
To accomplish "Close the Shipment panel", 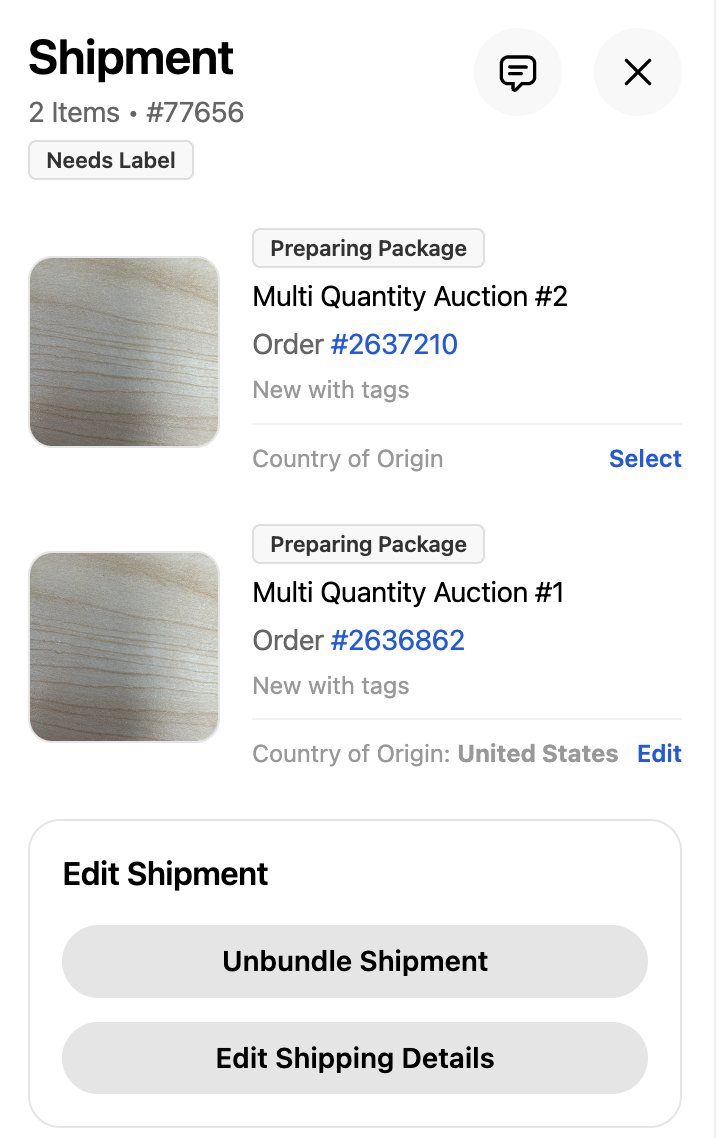I will [x=637, y=72].
